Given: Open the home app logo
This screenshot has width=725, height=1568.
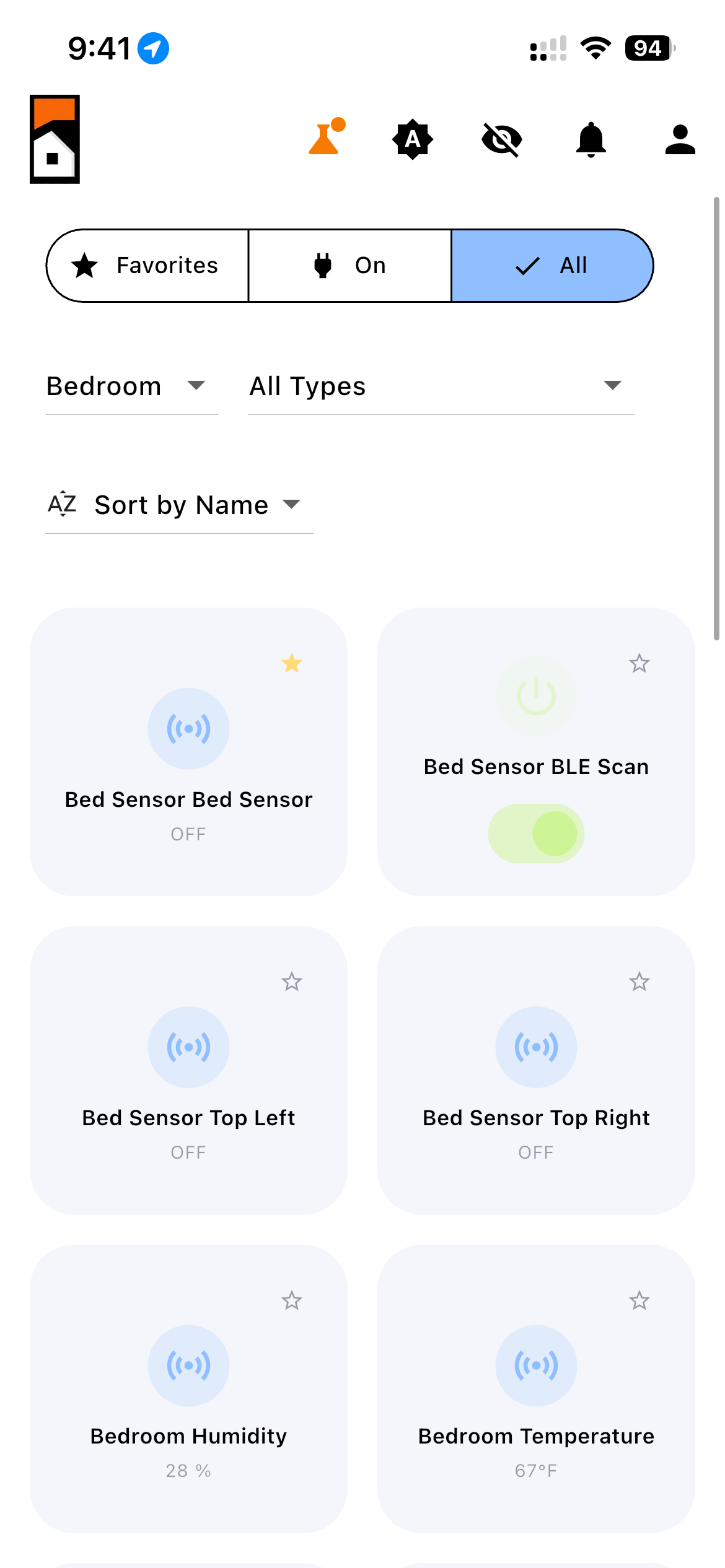Looking at the screenshot, I should pos(55,139).
